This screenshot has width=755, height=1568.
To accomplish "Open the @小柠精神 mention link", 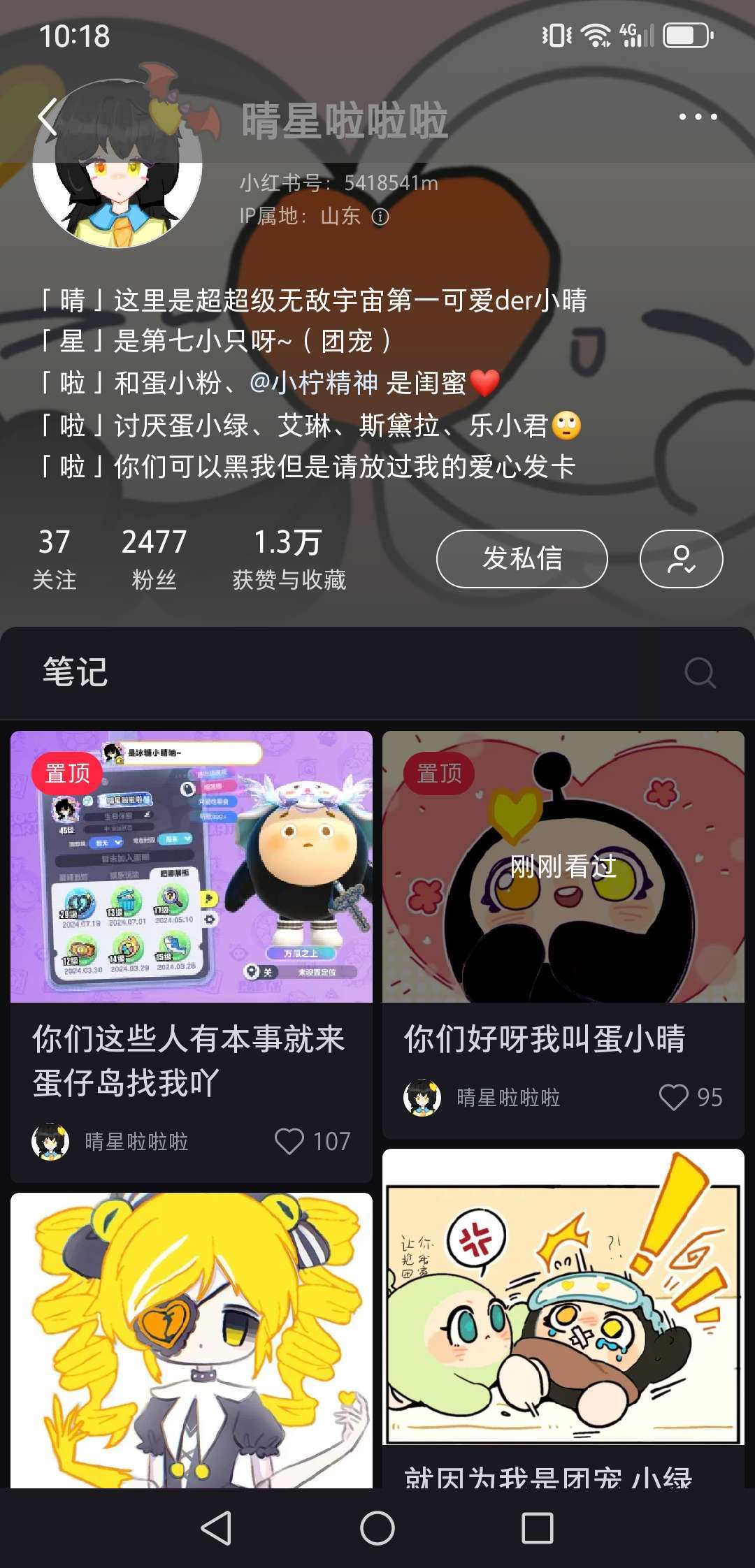I will click(313, 383).
